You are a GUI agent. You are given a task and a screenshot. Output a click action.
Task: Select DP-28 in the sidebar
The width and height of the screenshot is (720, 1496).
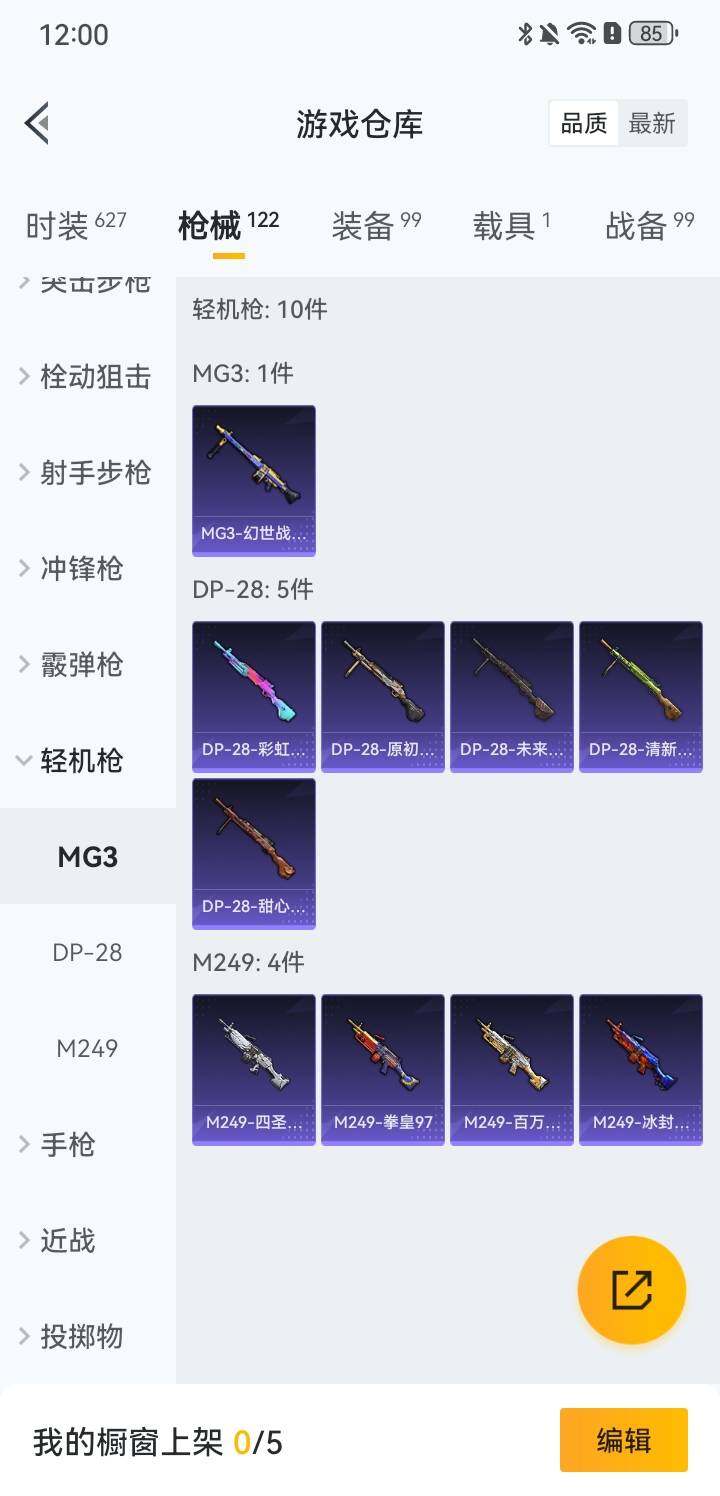coord(87,953)
